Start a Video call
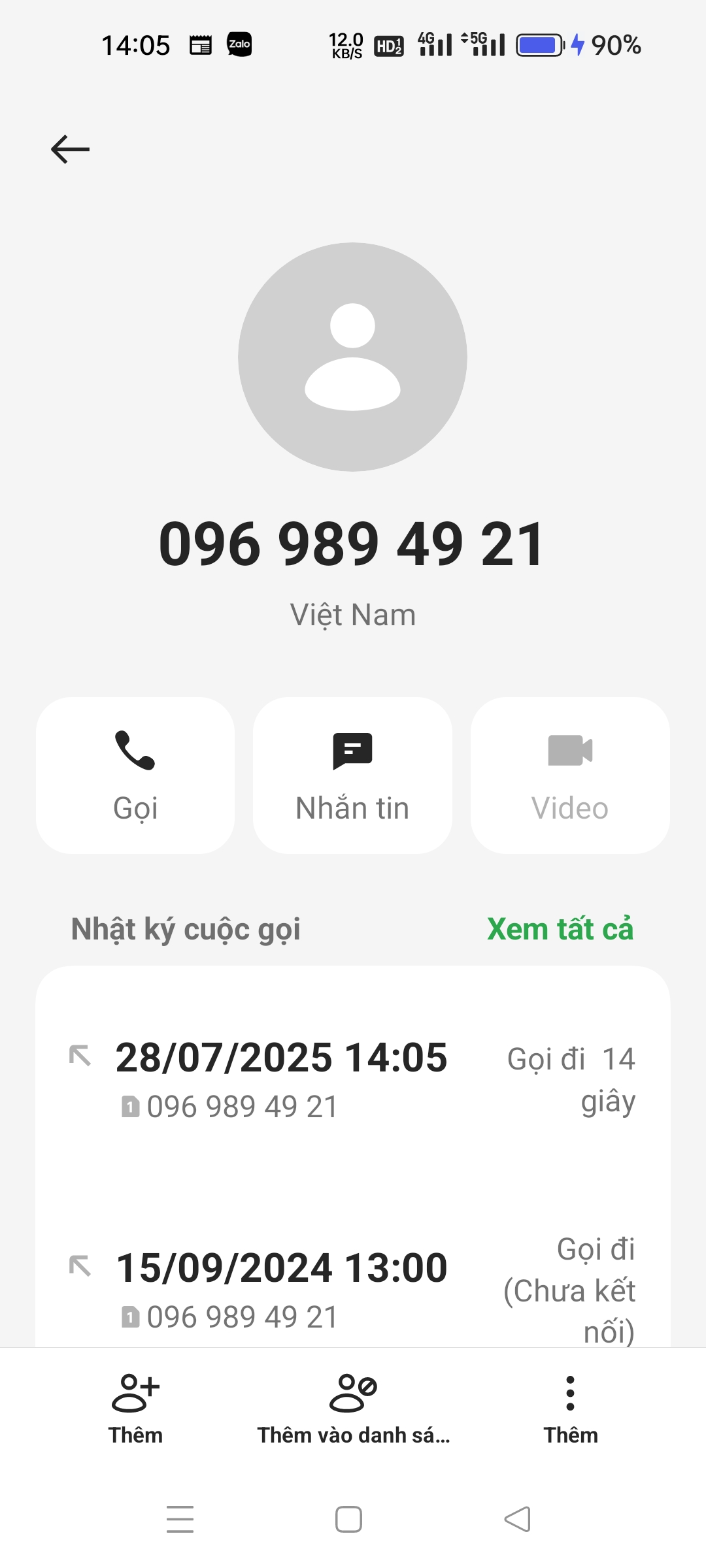706x1568 pixels. pos(570,775)
